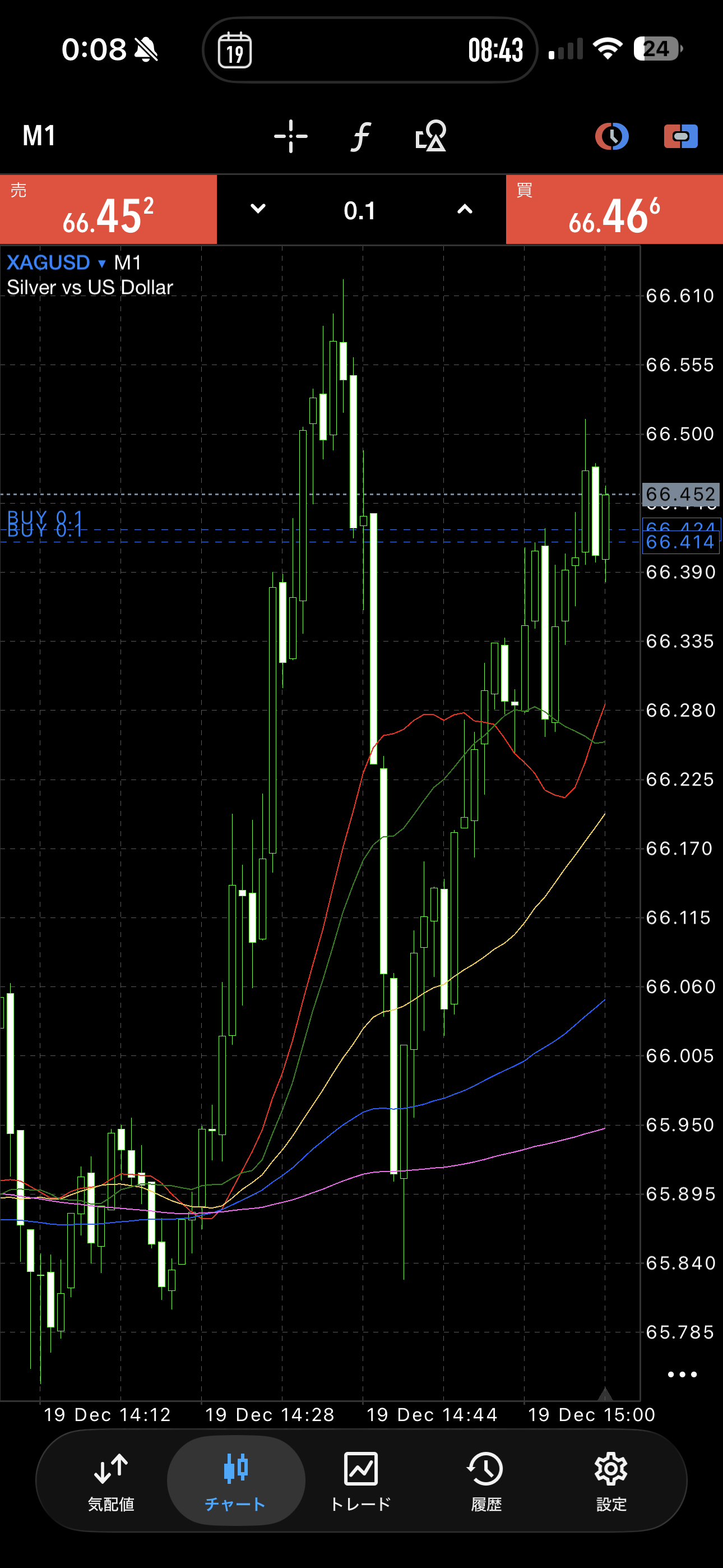Edit the 0.1 lot size field
723x1568 pixels.
coord(360,211)
